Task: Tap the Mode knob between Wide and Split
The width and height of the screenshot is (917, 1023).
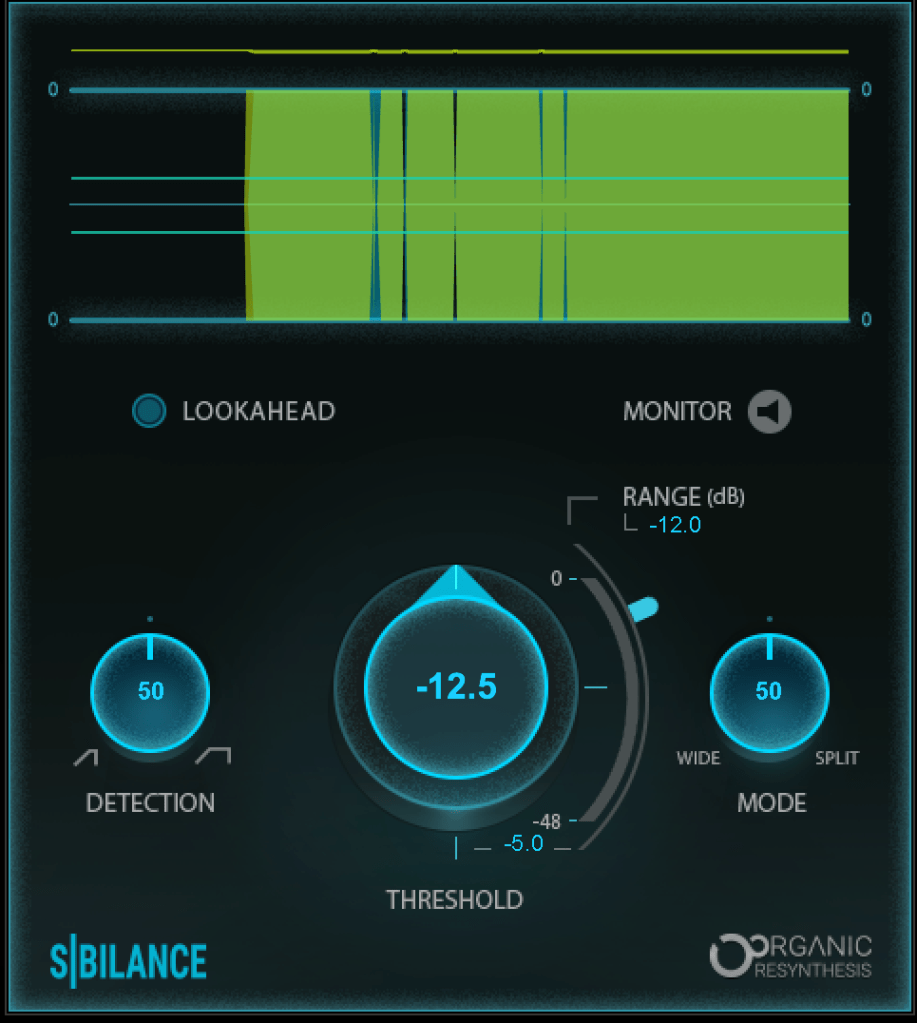Action: pyautogui.click(x=769, y=691)
